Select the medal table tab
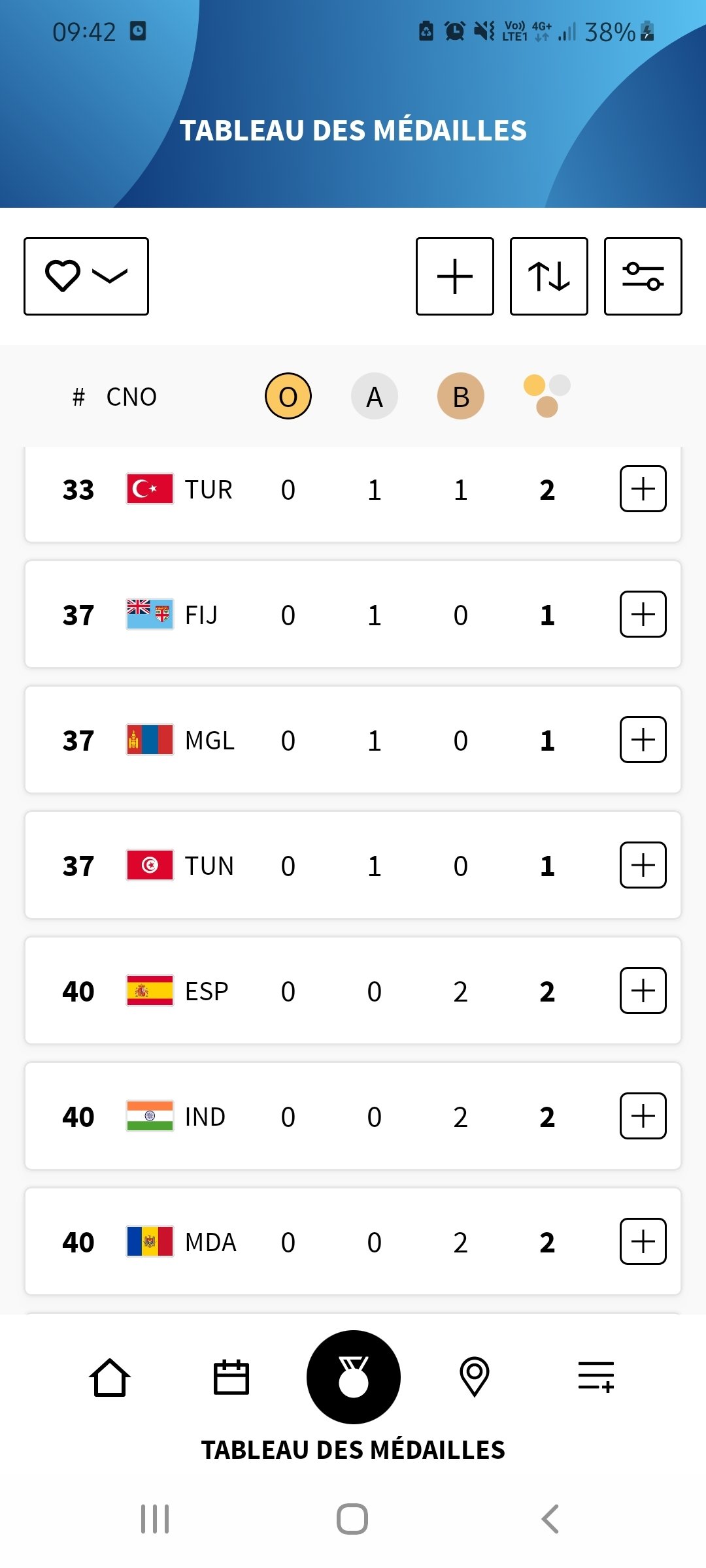The image size is (706, 1568). pyautogui.click(x=354, y=1377)
